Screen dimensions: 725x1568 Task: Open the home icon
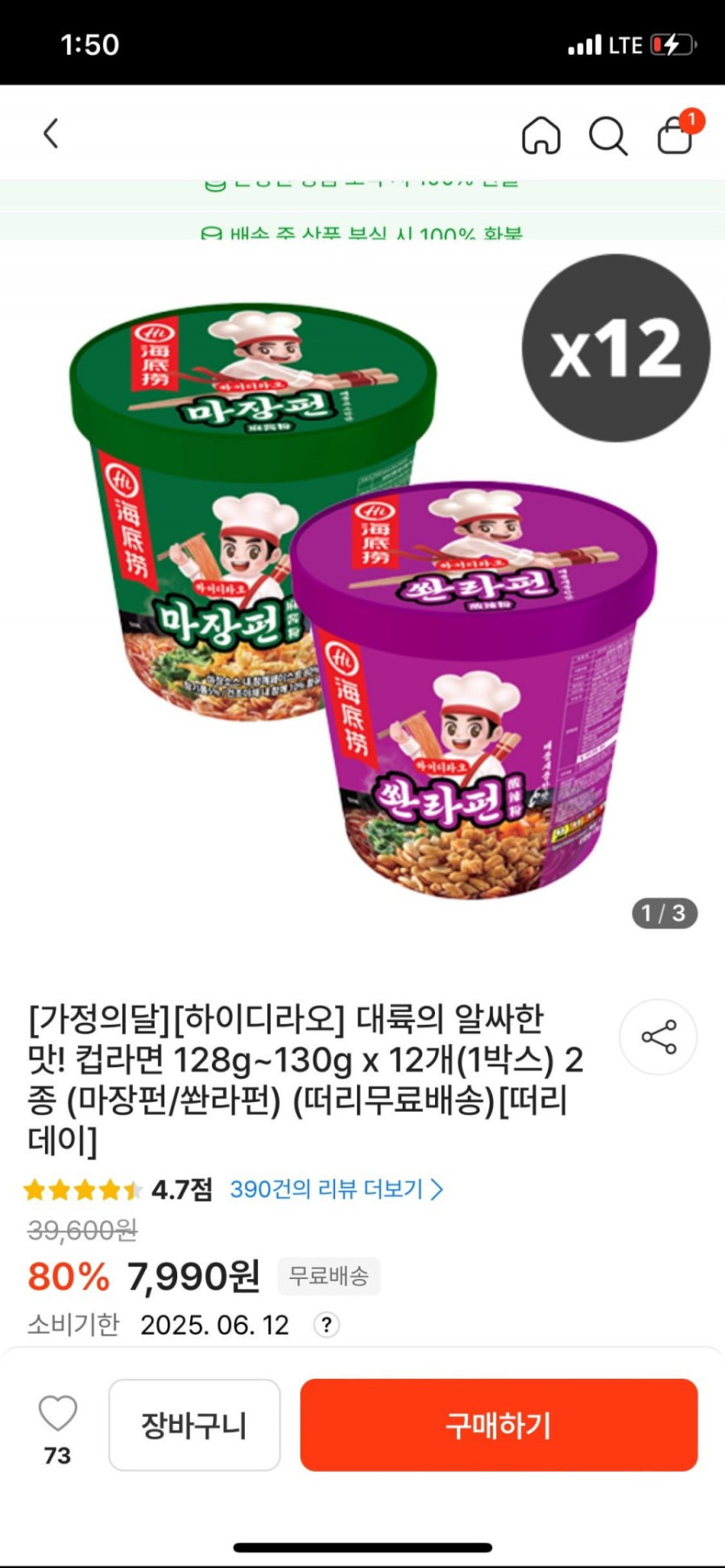541,135
